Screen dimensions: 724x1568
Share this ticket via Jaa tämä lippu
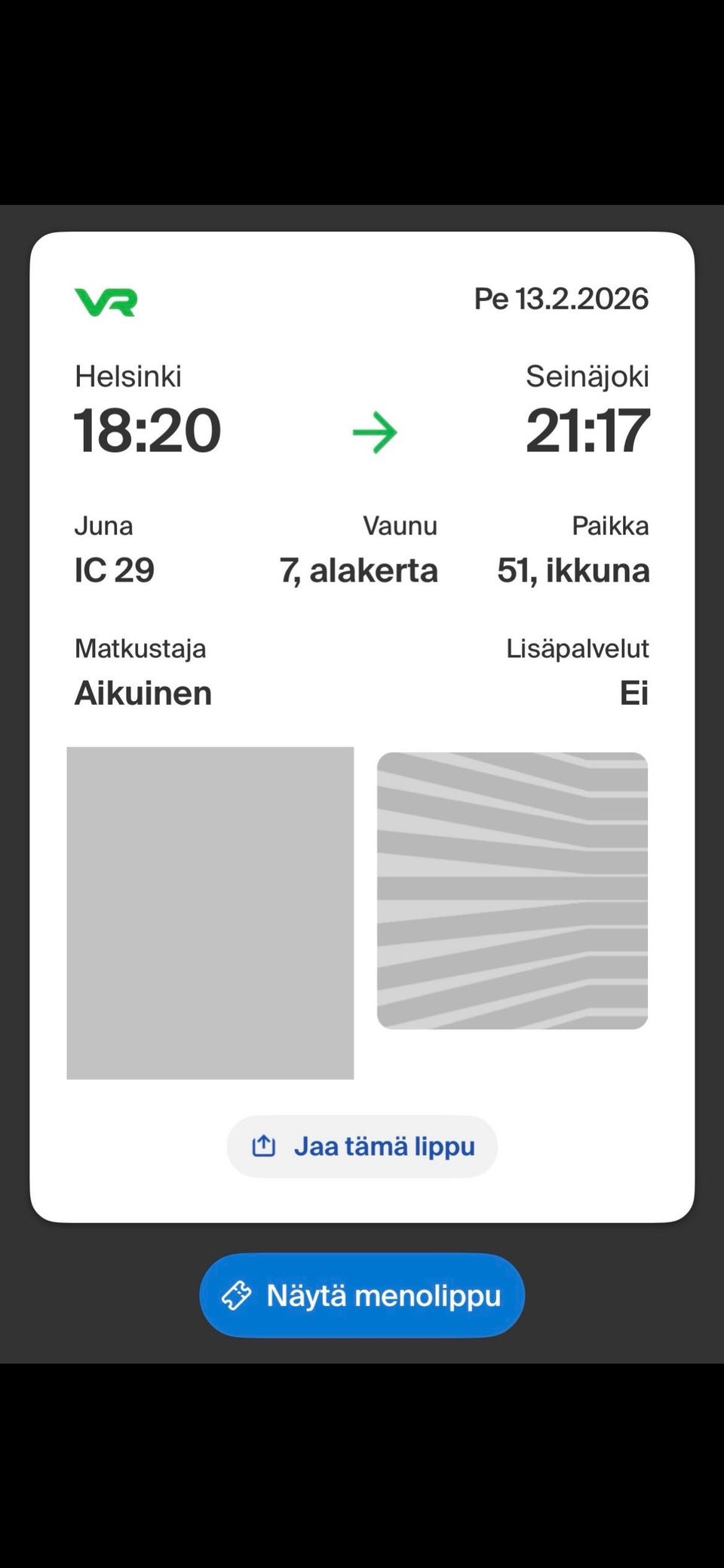[362, 1146]
